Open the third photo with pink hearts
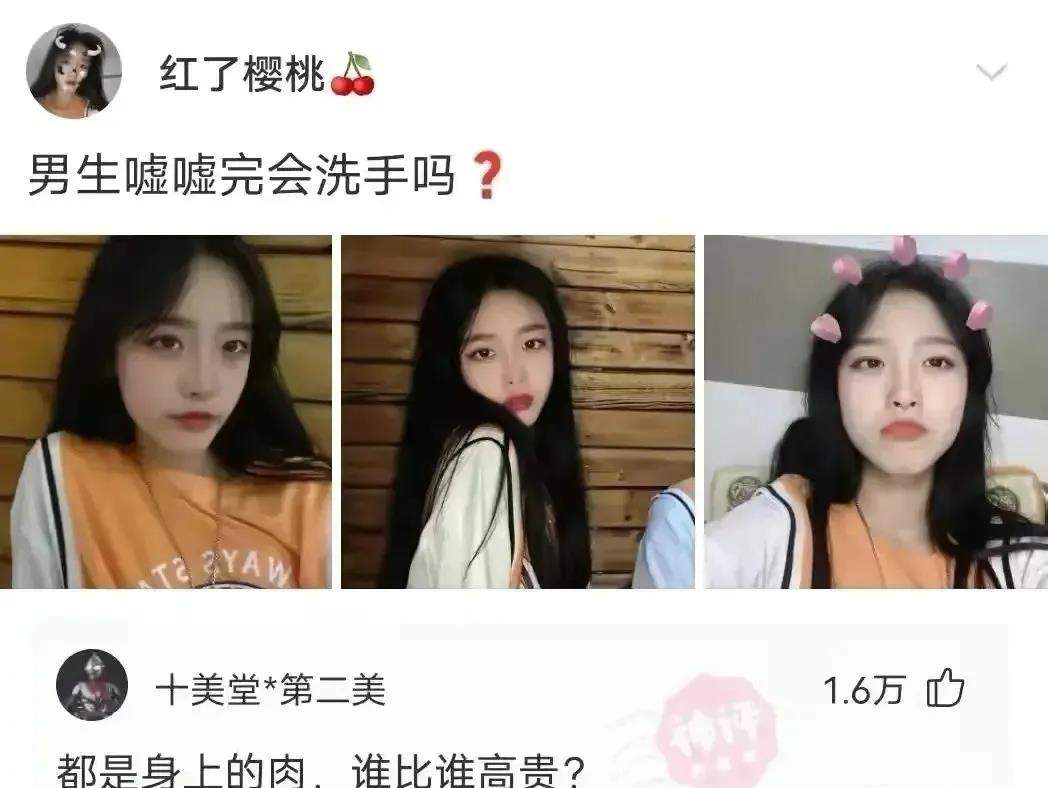The height and width of the screenshot is (788, 1048). pos(876,411)
